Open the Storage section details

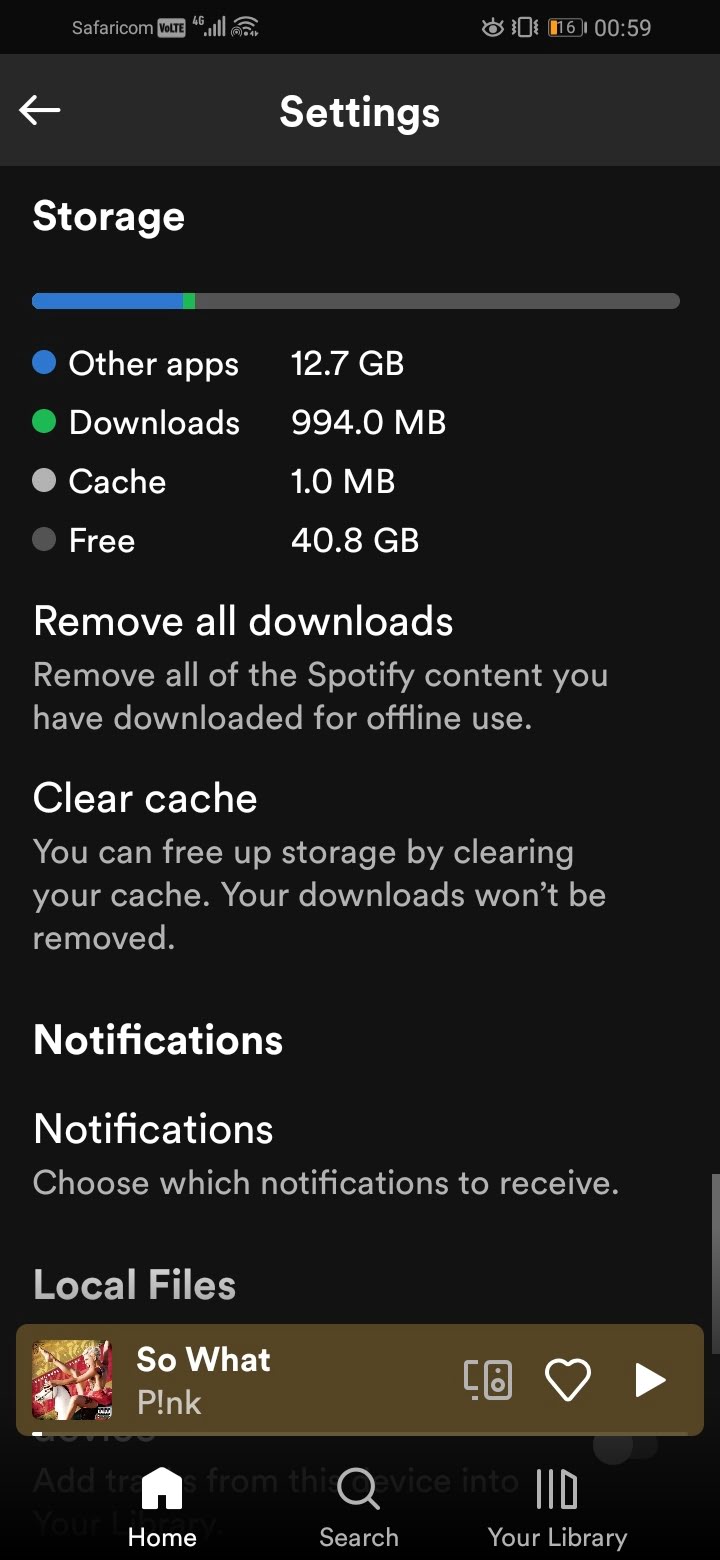[108, 216]
